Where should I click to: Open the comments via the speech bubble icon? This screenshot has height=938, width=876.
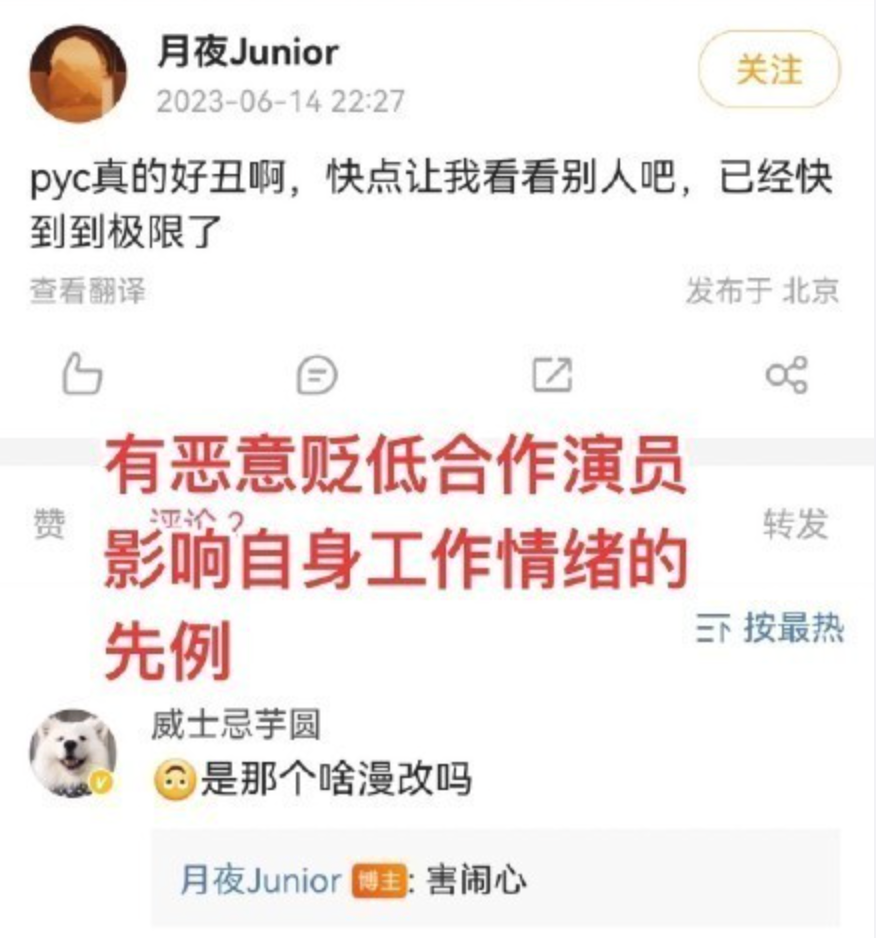pos(317,374)
